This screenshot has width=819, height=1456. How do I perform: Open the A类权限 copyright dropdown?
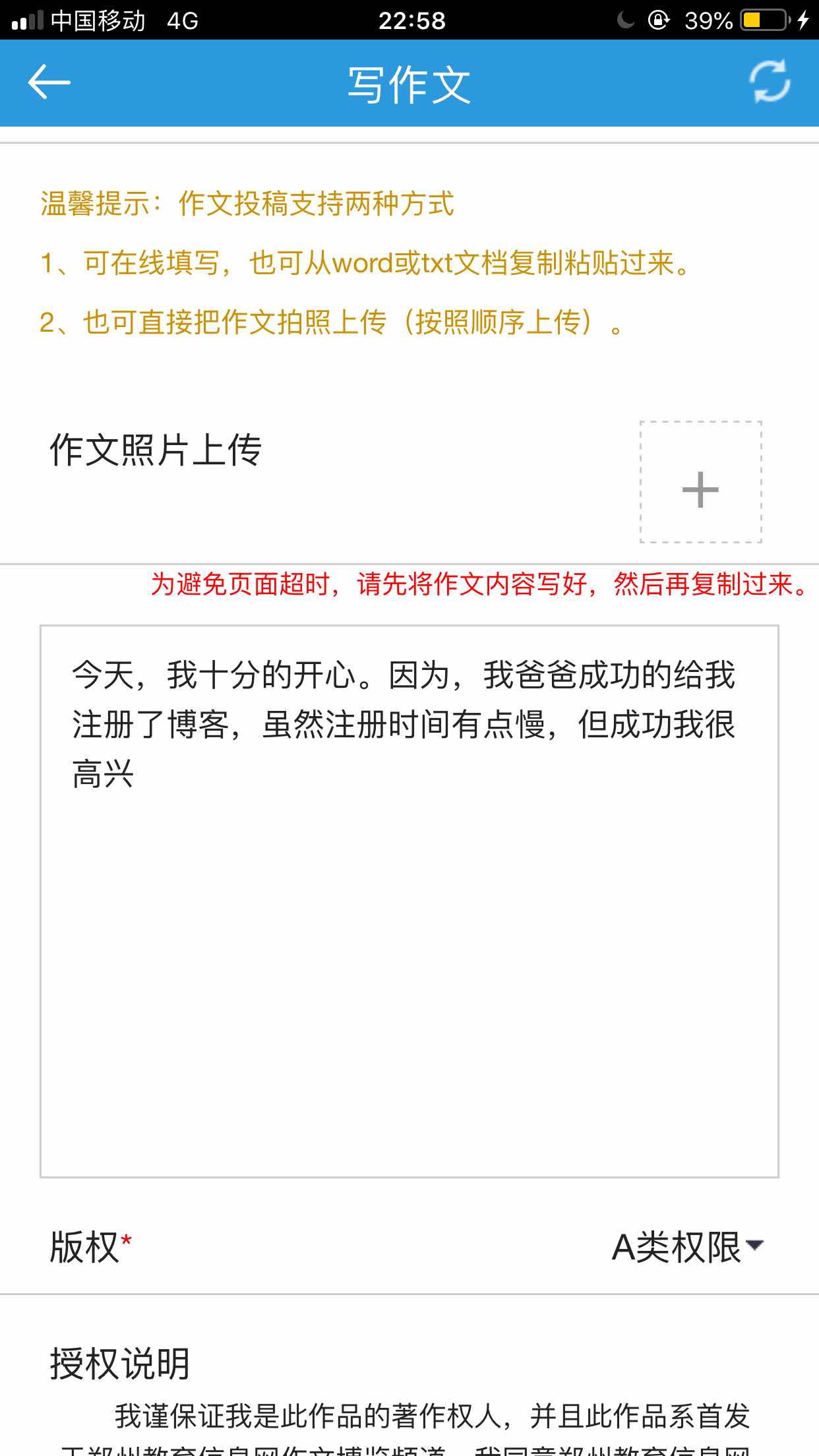coord(688,1246)
